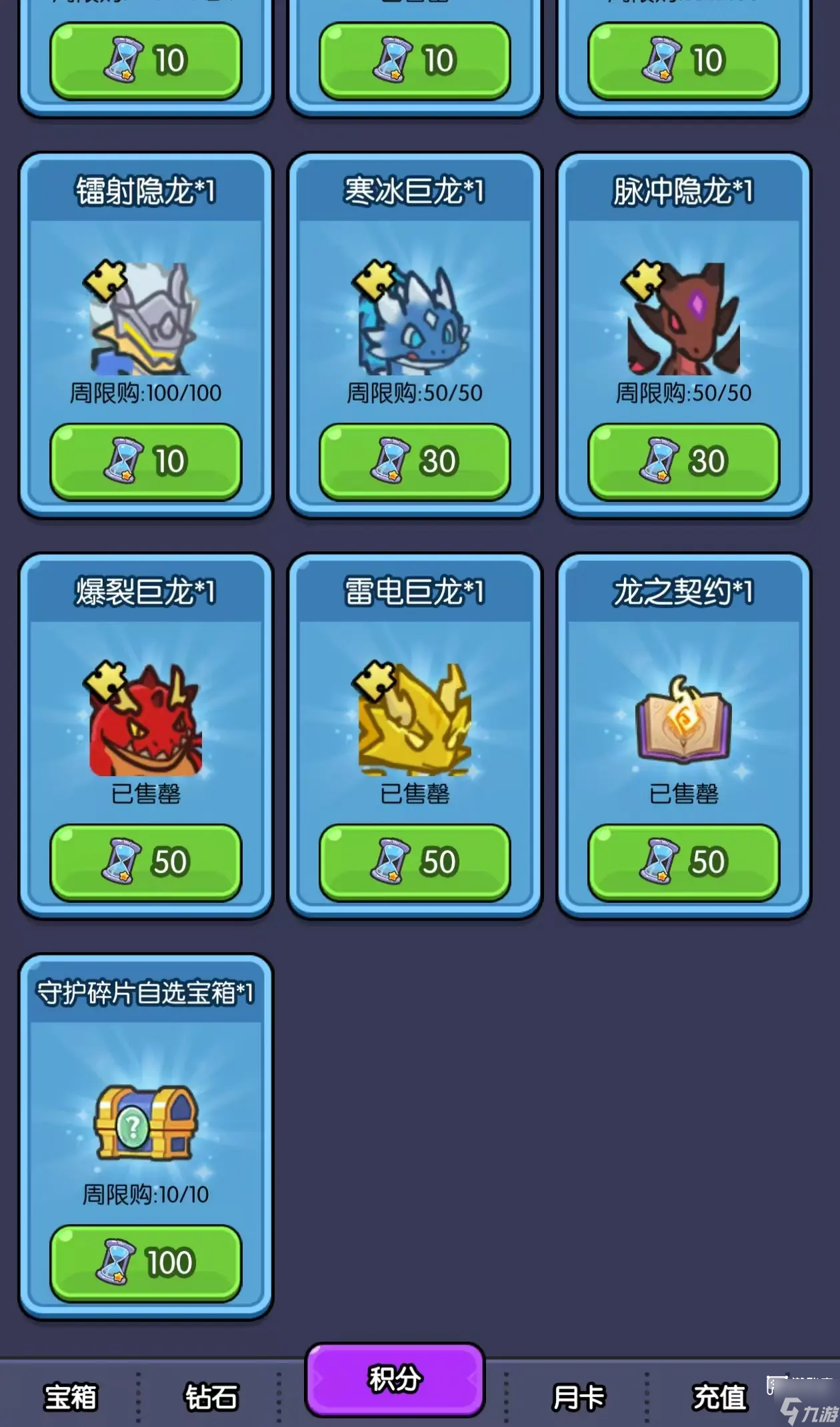
Task: Buy 脉冲隐龙 for 30 points
Action: [x=683, y=460]
